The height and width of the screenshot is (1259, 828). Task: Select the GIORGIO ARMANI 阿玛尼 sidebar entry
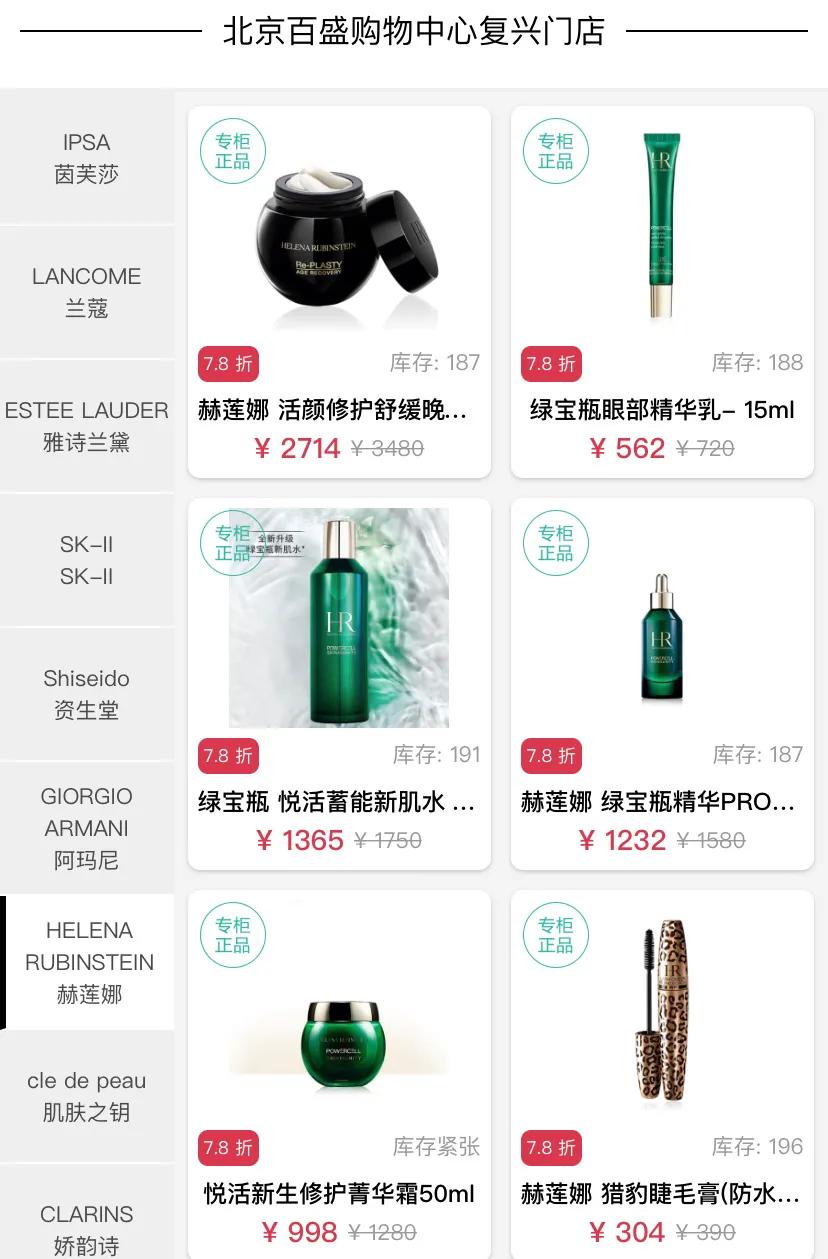click(87, 828)
